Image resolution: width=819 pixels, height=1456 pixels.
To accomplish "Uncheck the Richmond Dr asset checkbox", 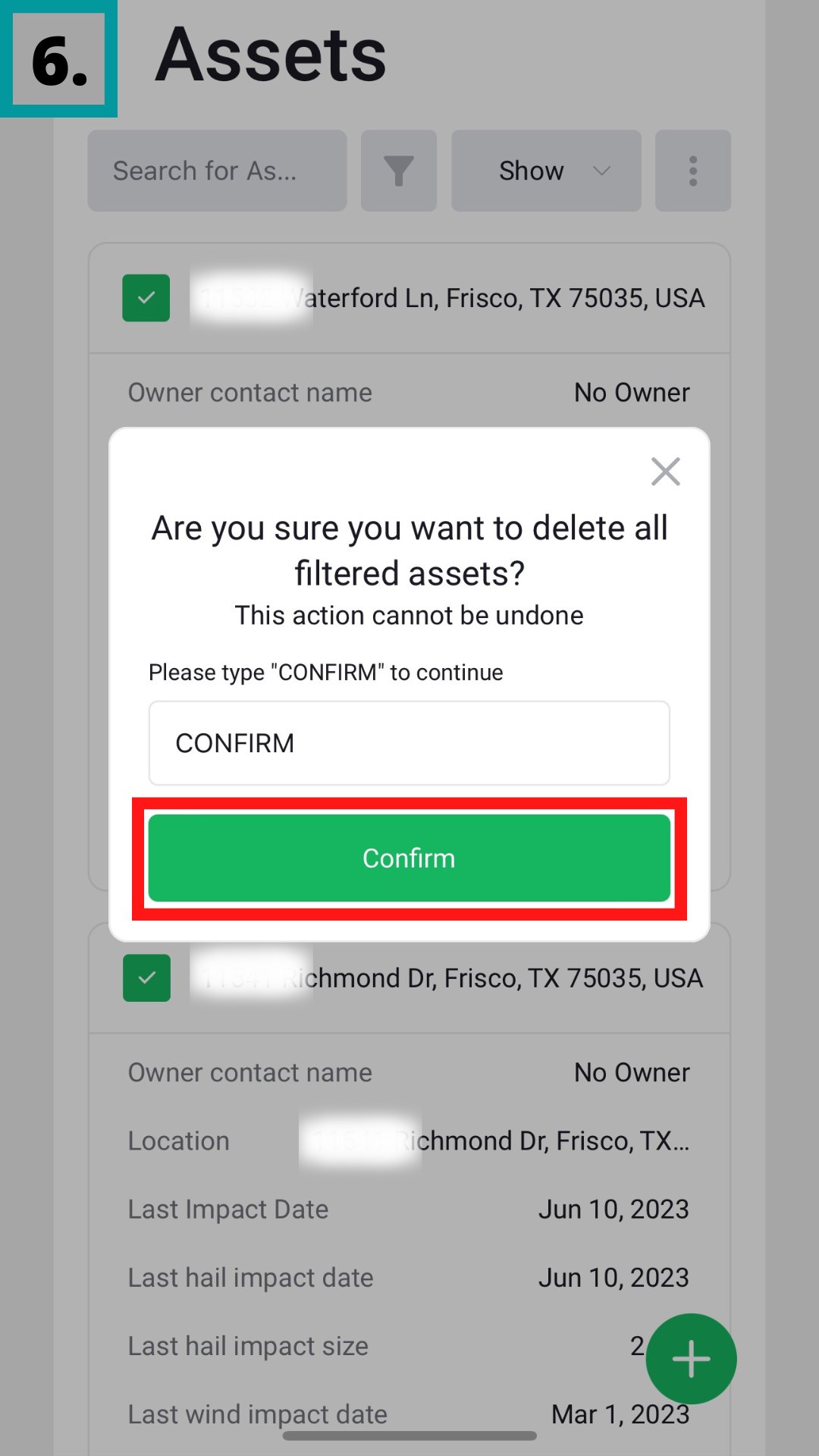I will [146, 978].
